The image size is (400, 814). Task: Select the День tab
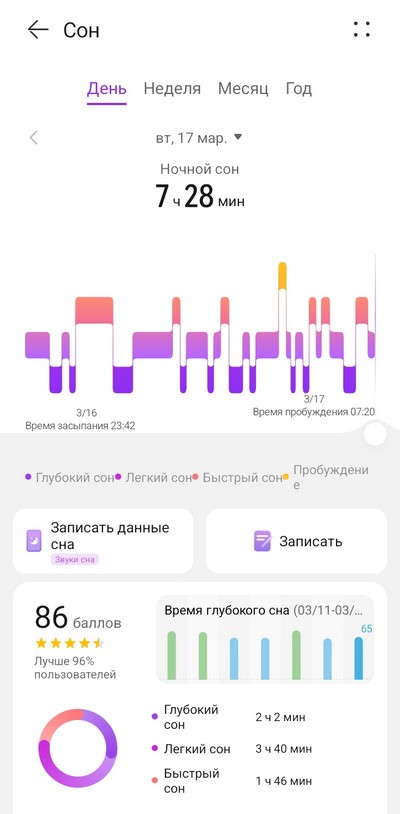[x=106, y=89]
